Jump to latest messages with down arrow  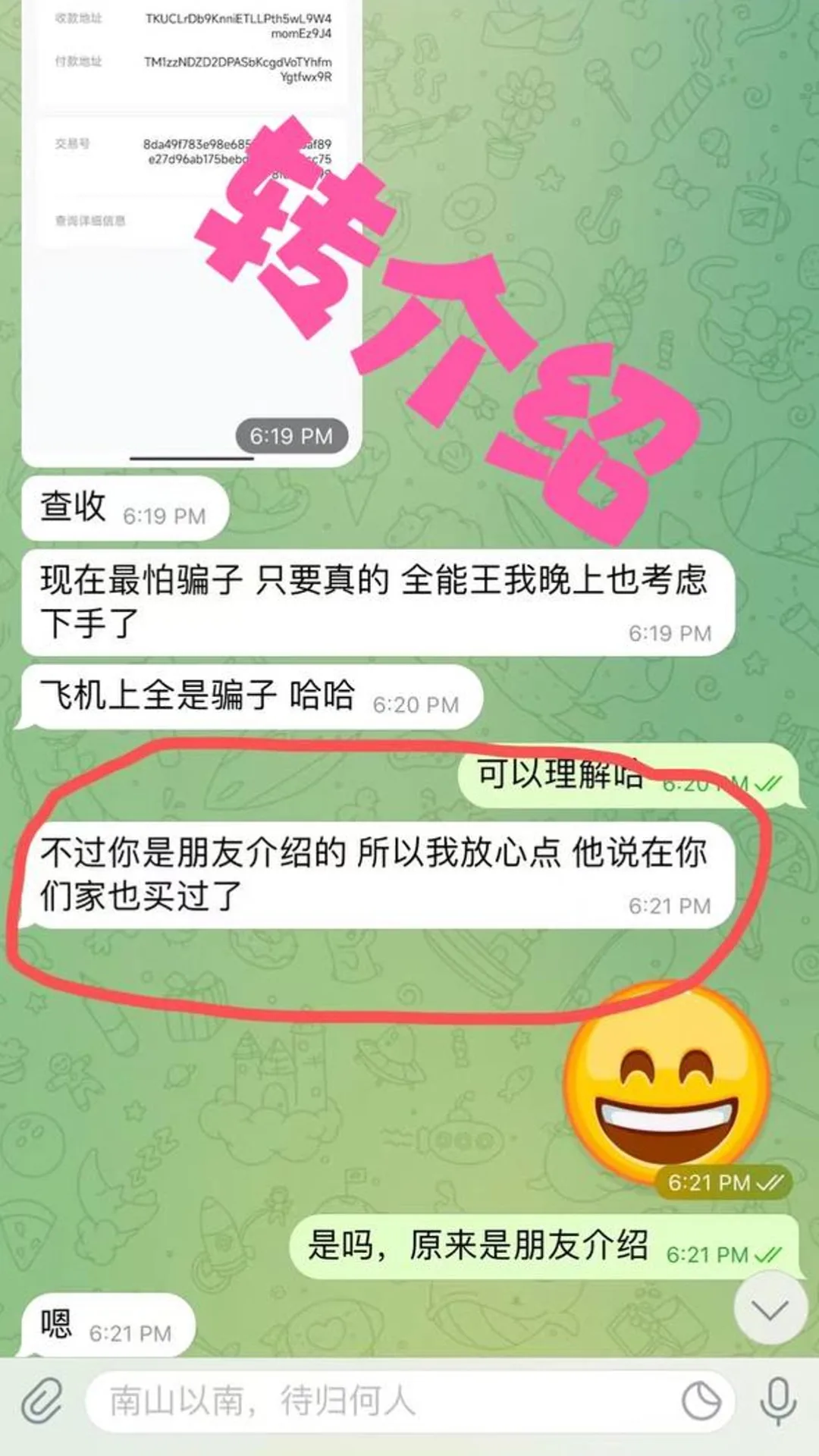click(x=770, y=1310)
